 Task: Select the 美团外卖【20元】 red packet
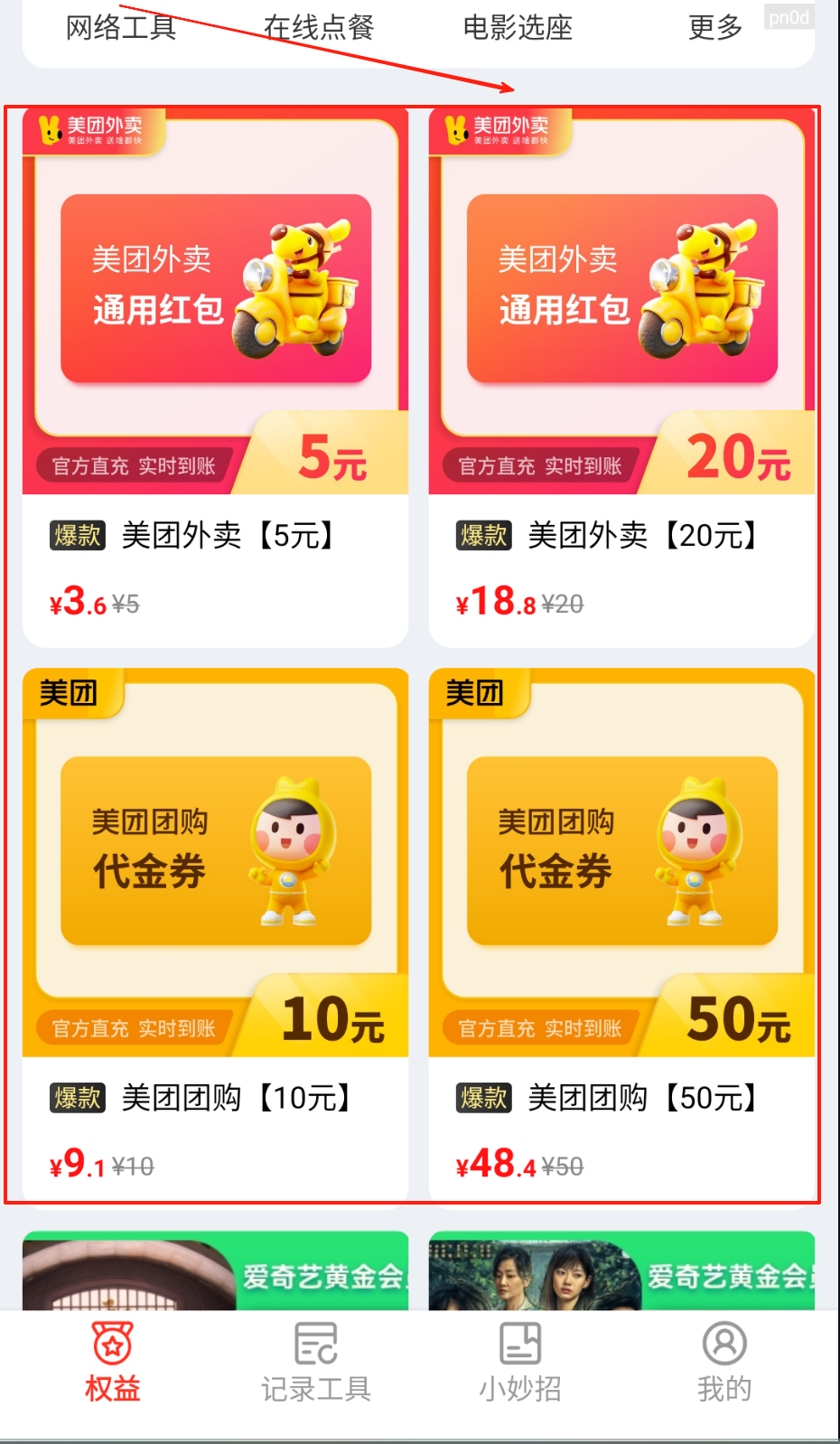pyautogui.click(x=621, y=378)
